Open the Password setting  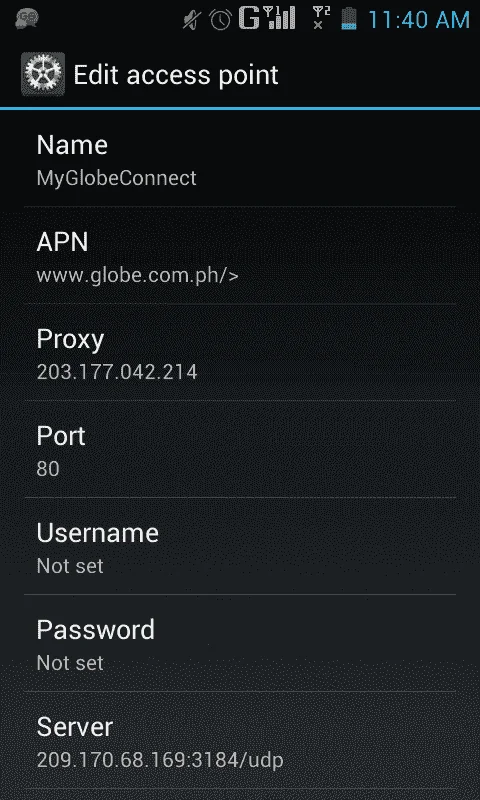tap(240, 643)
